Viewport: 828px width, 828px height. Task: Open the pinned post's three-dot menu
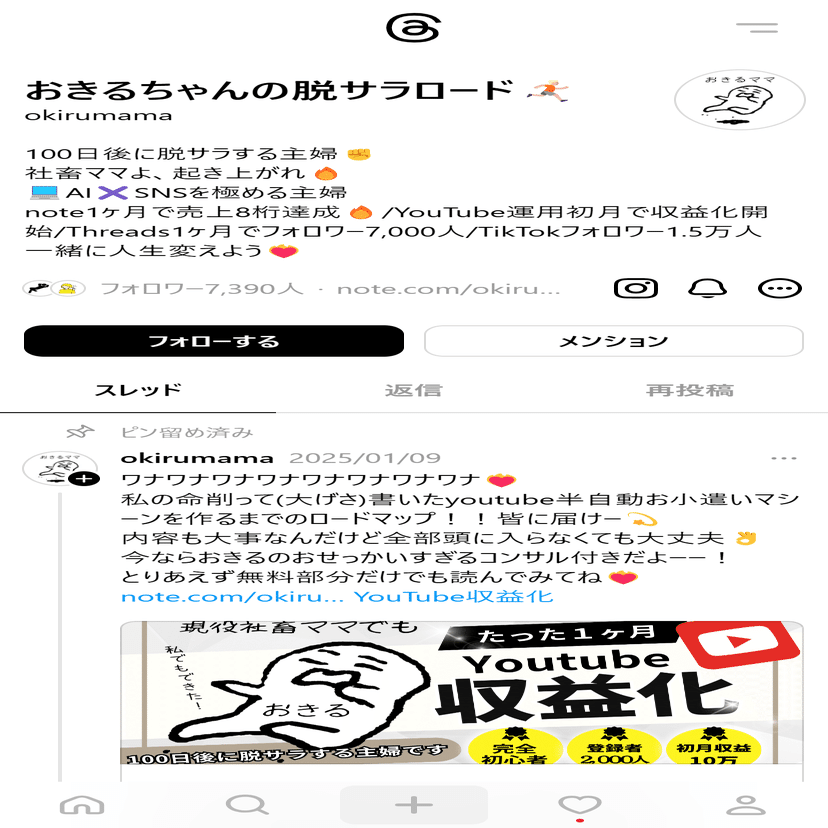click(783, 459)
